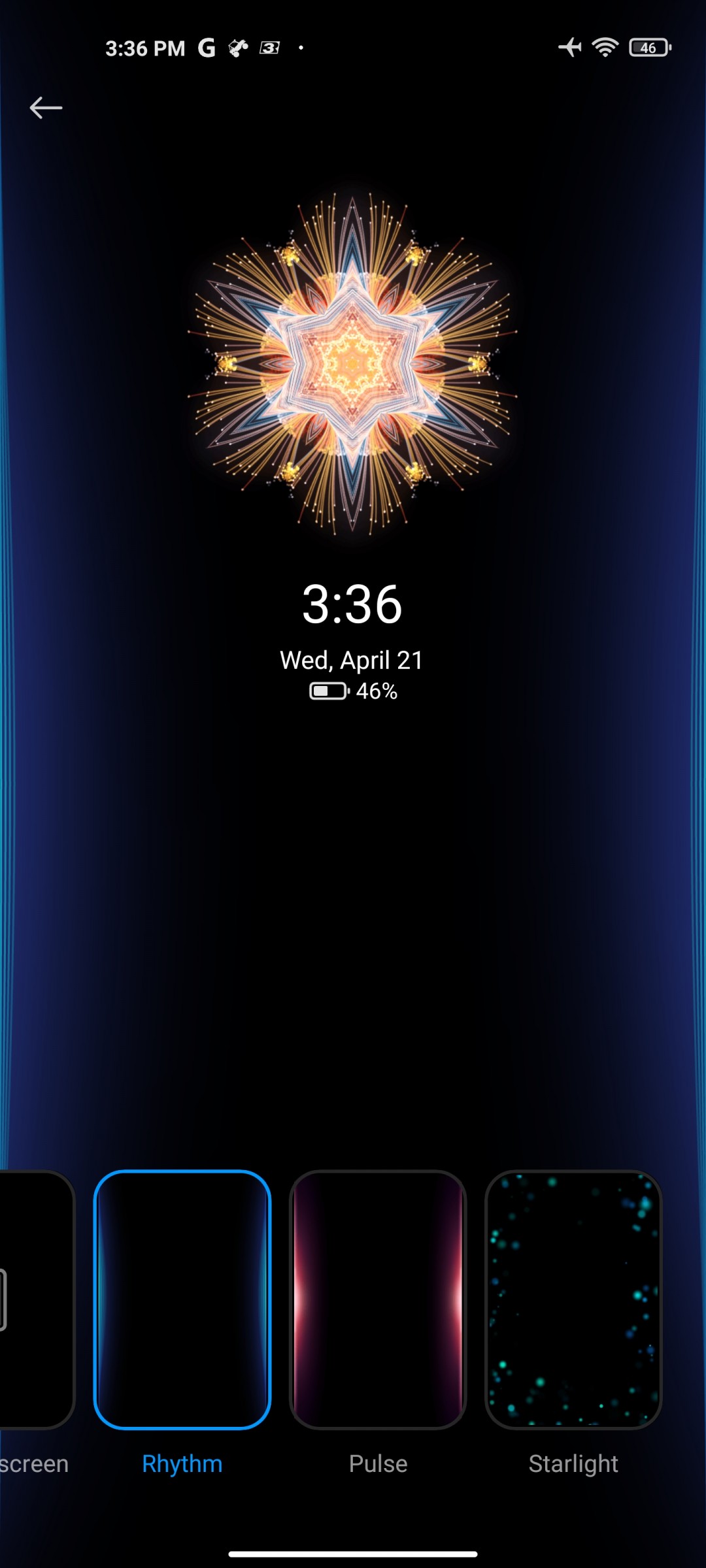
Task: Choose the Pulse effect
Action: pyautogui.click(x=378, y=1299)
